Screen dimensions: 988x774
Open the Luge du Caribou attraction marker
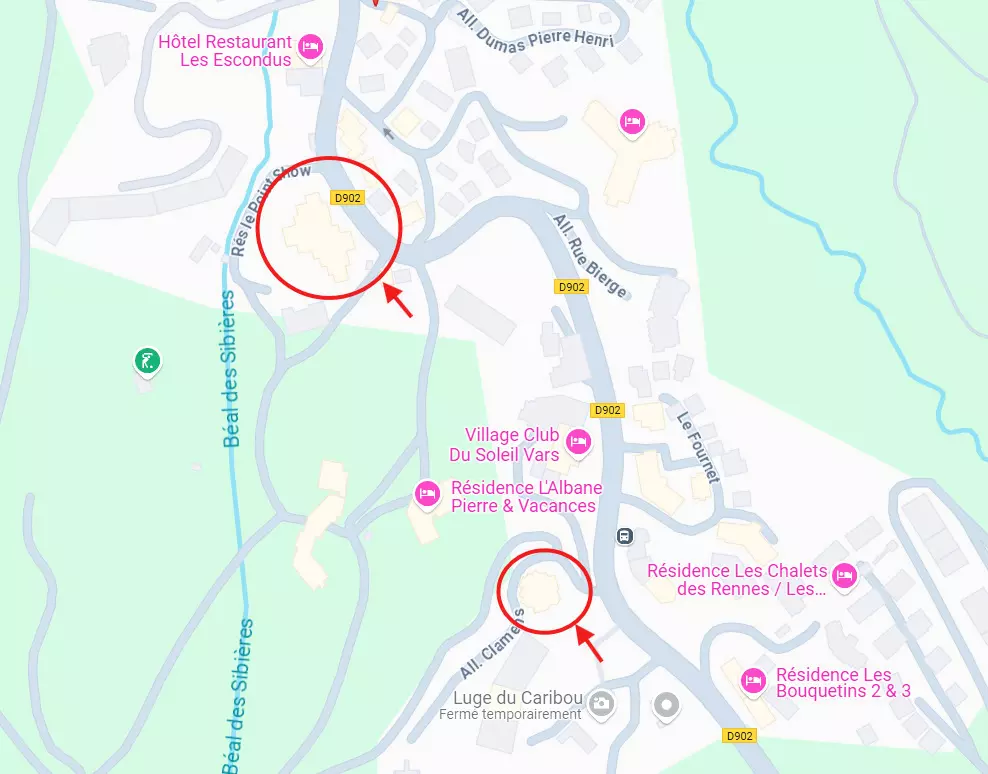point(600,703)
